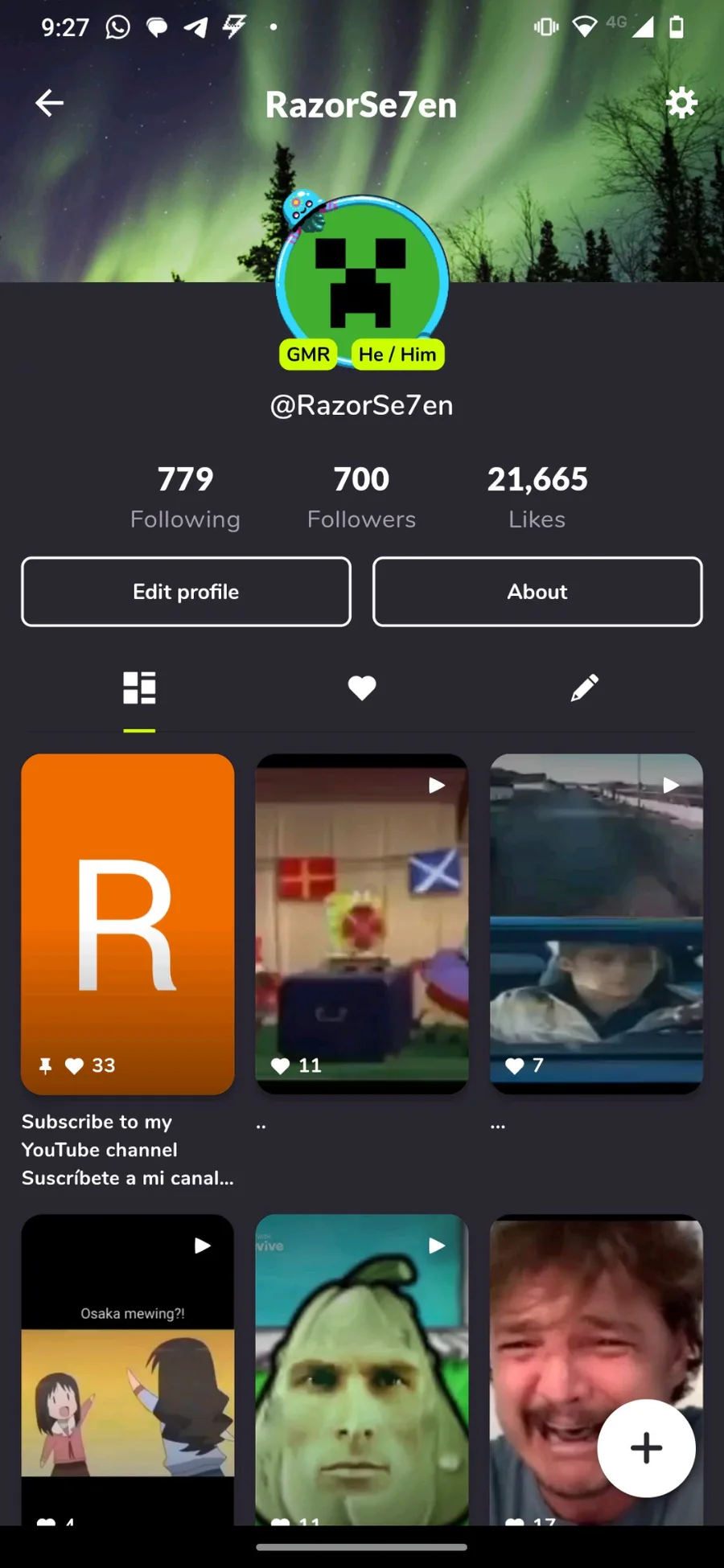Tap the Creeper profile avatar

pos(362,277)
